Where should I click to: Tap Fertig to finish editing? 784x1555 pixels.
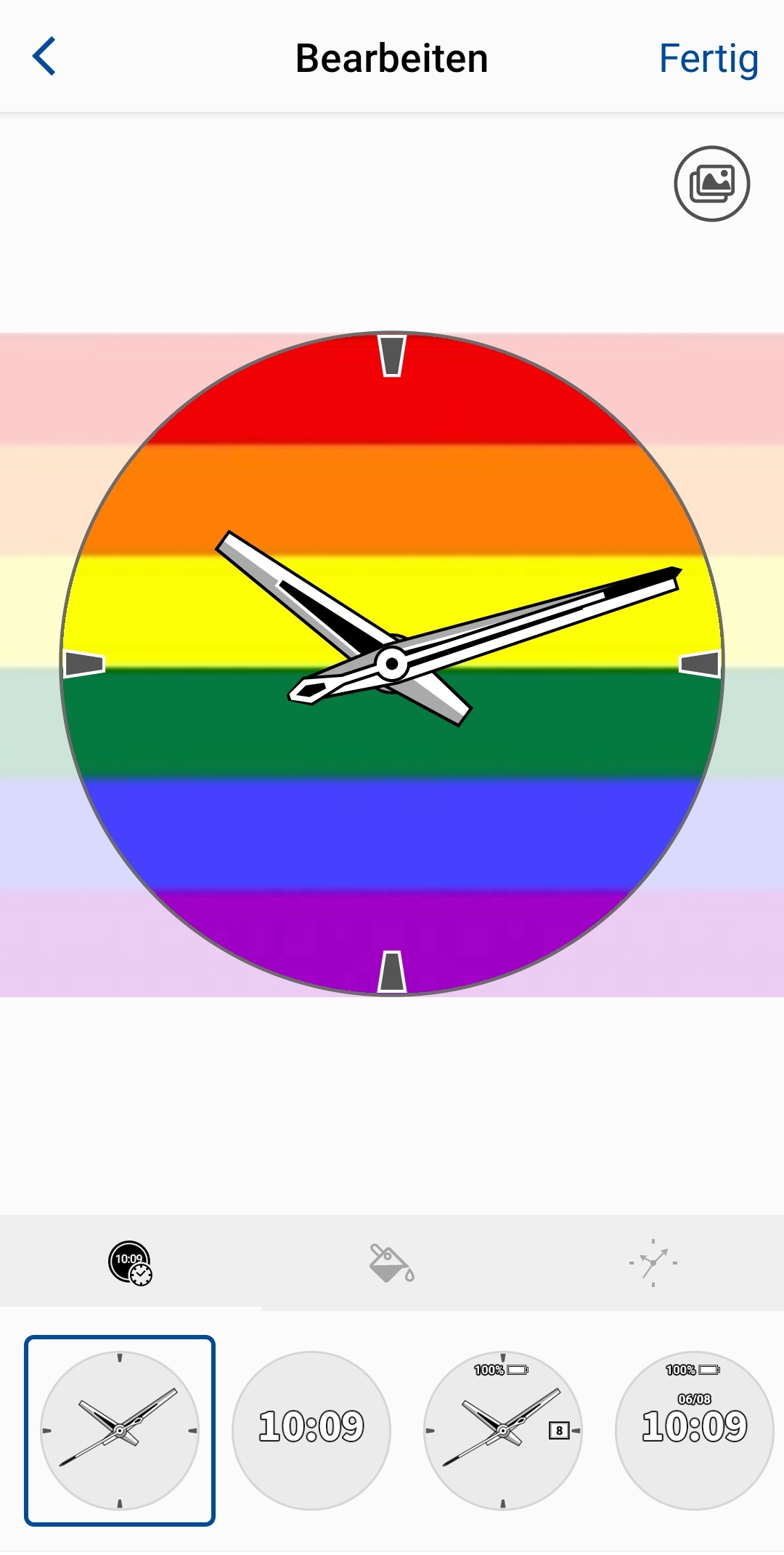[x=708, y=58]
